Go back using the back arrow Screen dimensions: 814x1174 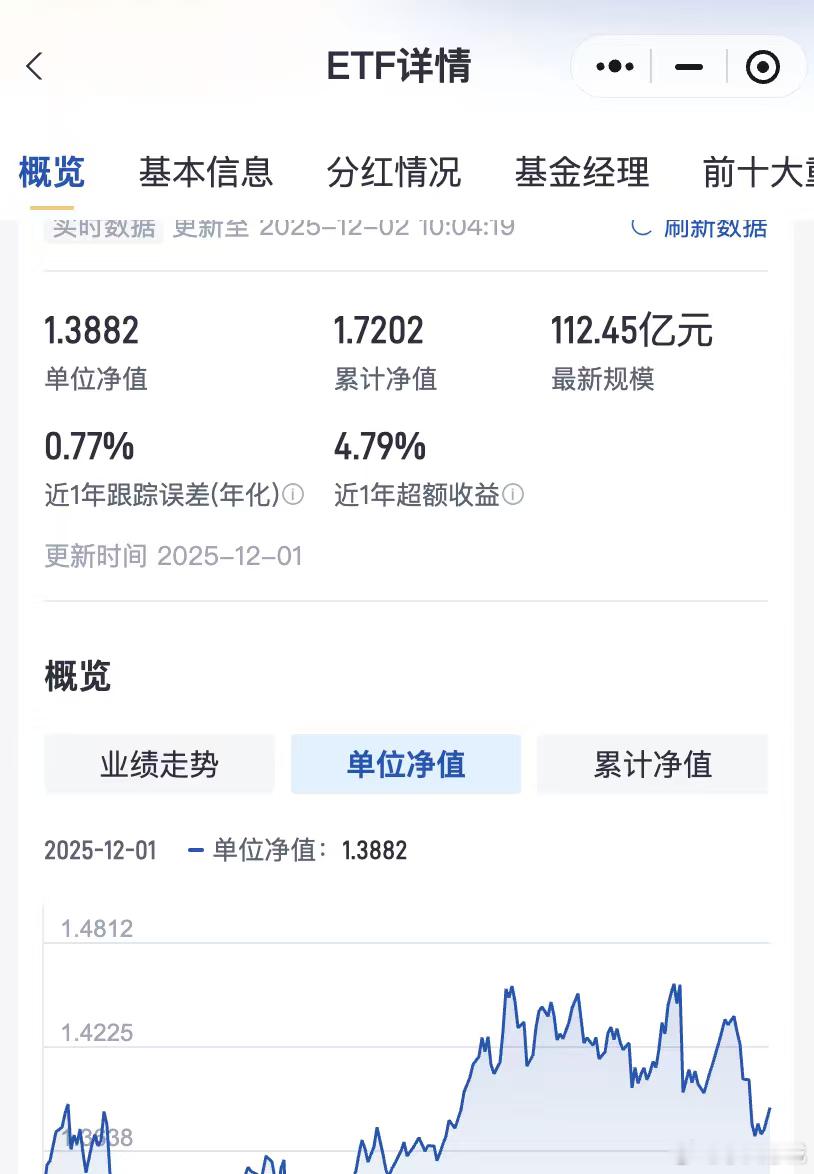point(35,66)
